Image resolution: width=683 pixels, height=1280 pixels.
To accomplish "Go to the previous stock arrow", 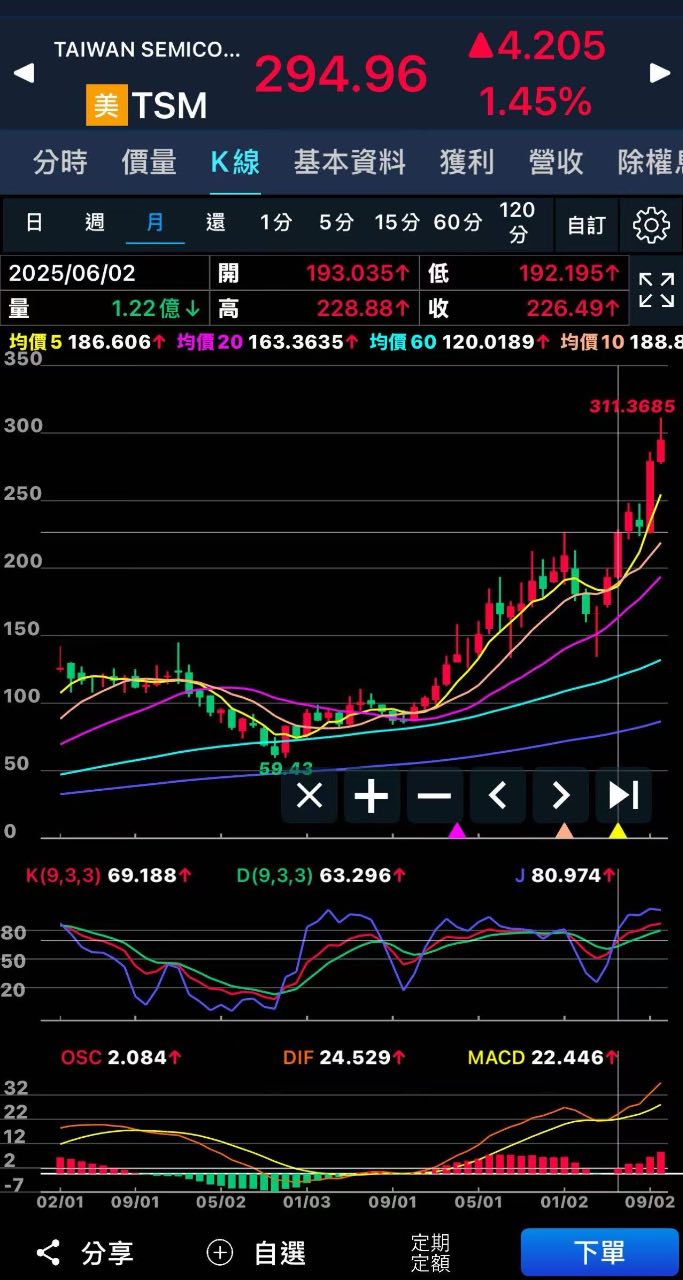I will coord(24,73).
